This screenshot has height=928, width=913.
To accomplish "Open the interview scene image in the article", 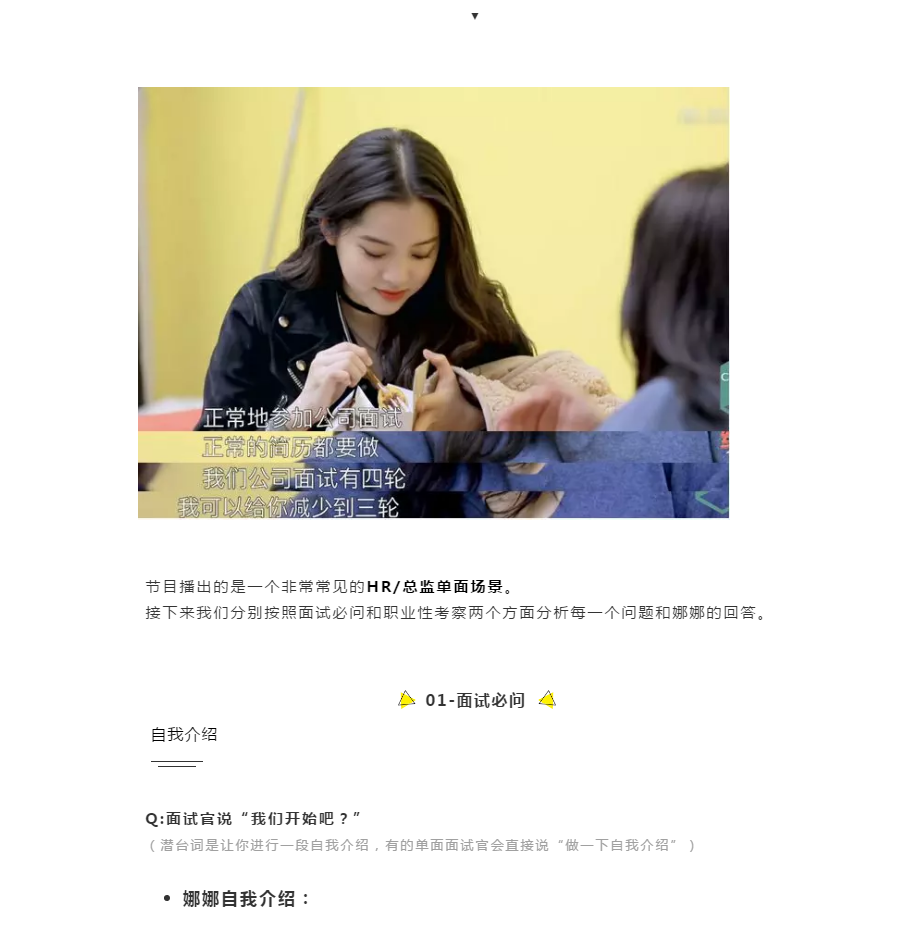I will point(433,302).
